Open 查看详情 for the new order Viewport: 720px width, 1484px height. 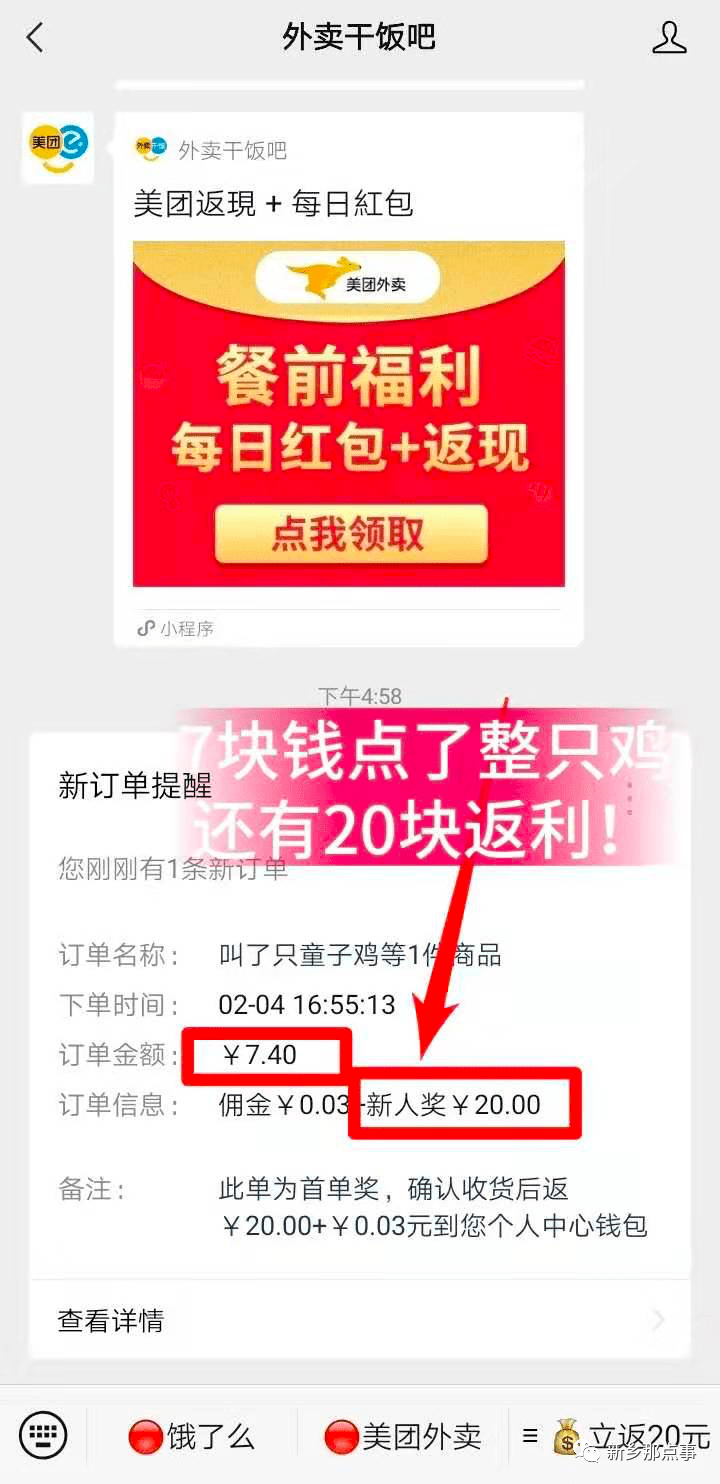click(360, 1320)
